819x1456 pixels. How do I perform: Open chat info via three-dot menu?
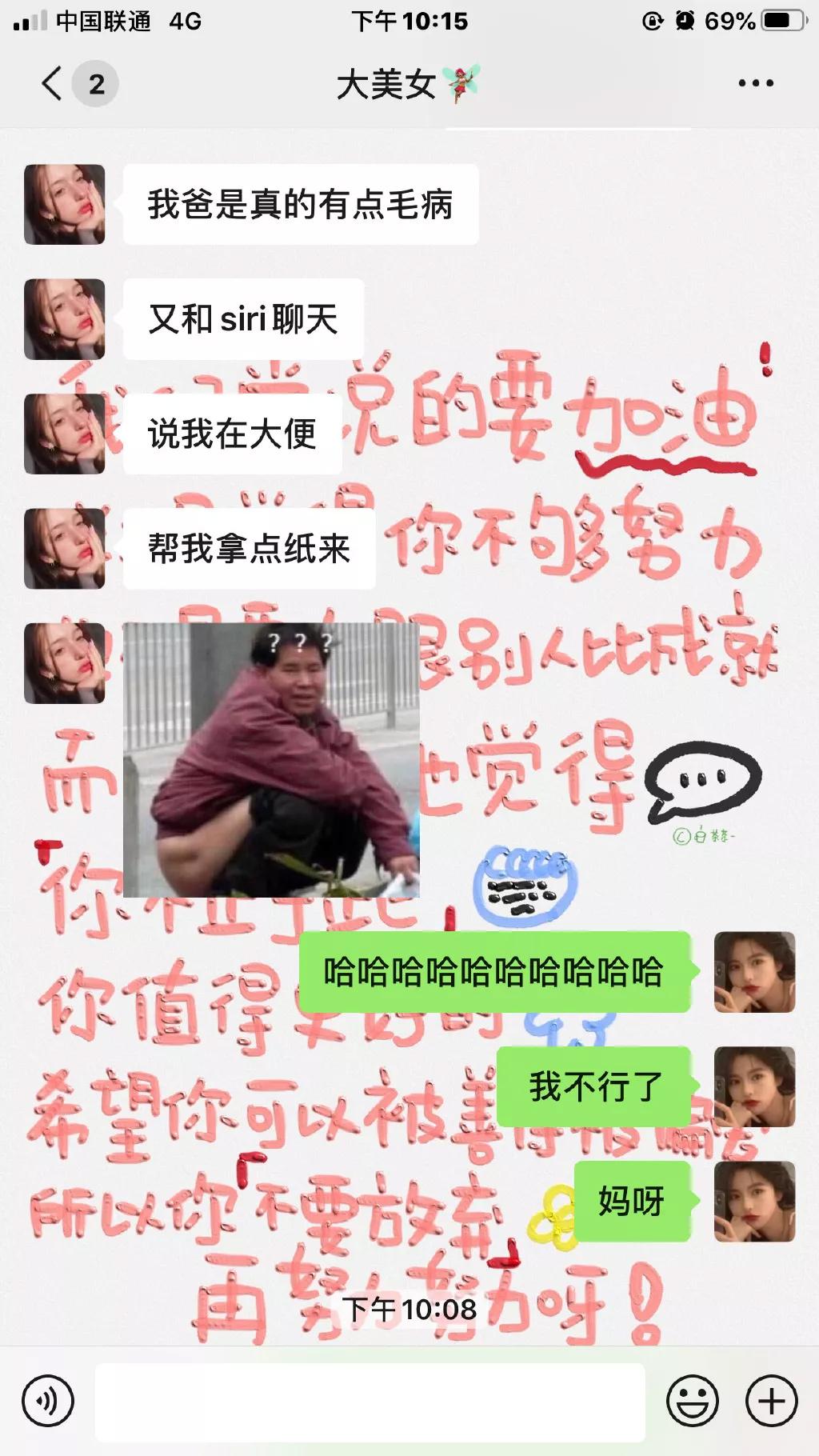click(x=755, y=83)
